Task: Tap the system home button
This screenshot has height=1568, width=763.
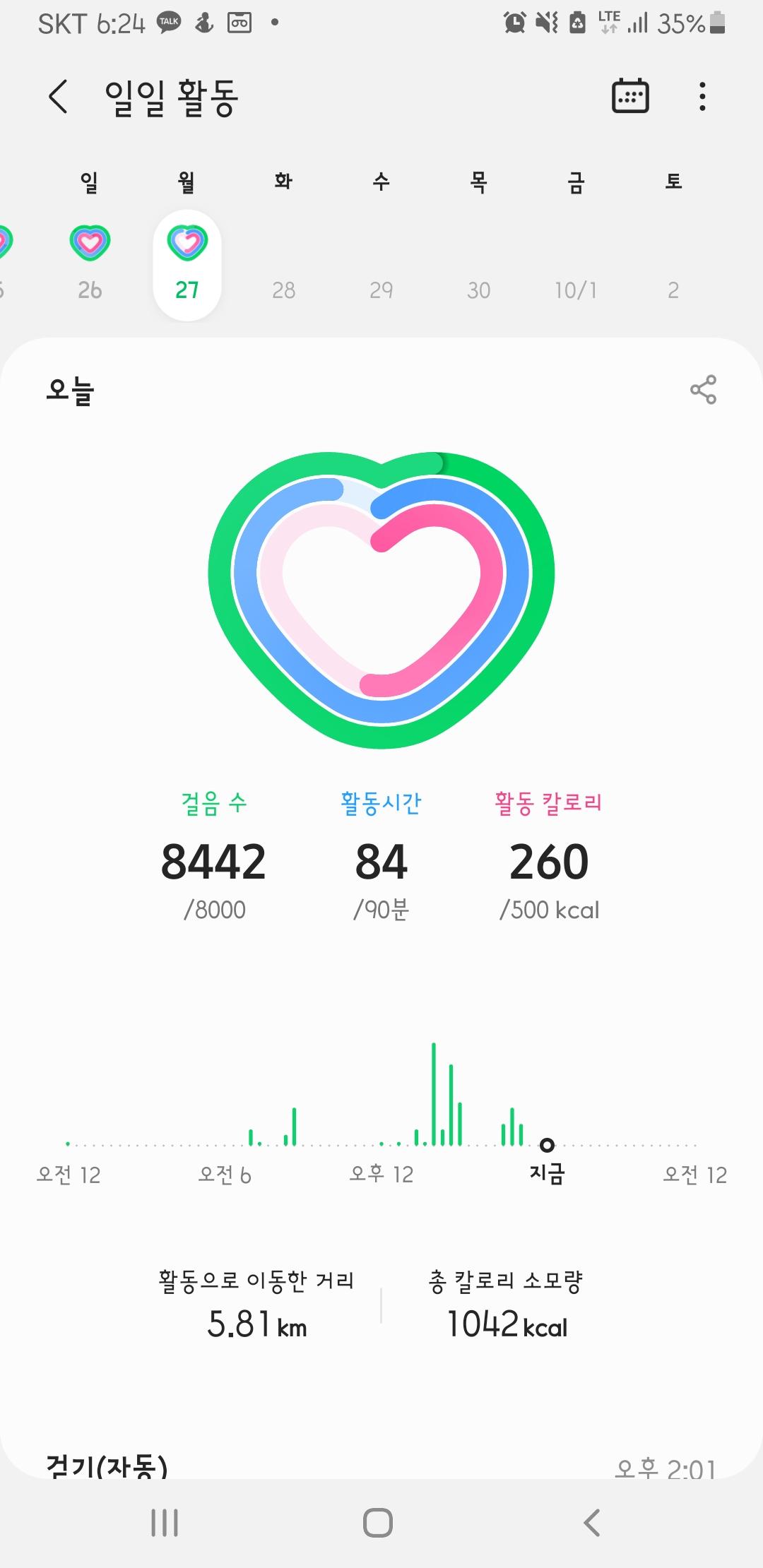Action: (x=378, y=1523)
